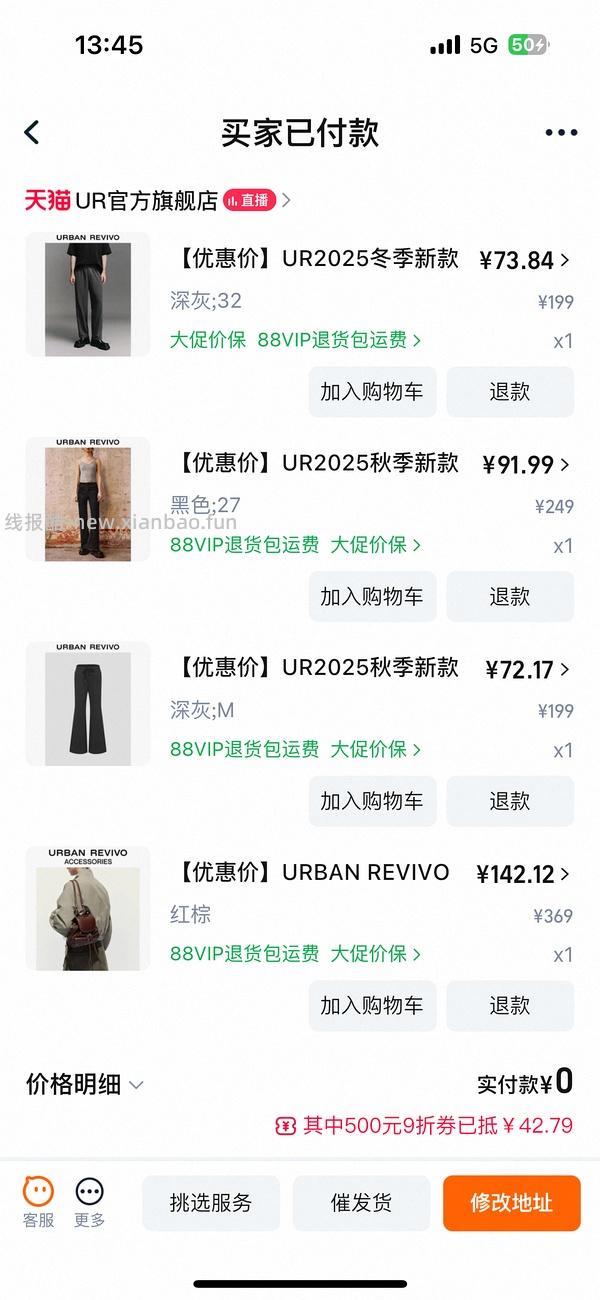This screenshot has height=1300, width=600.
Task: Request 退款 for the 深灰;32 item
Action: pyautogui.click(x=510, y=392)
